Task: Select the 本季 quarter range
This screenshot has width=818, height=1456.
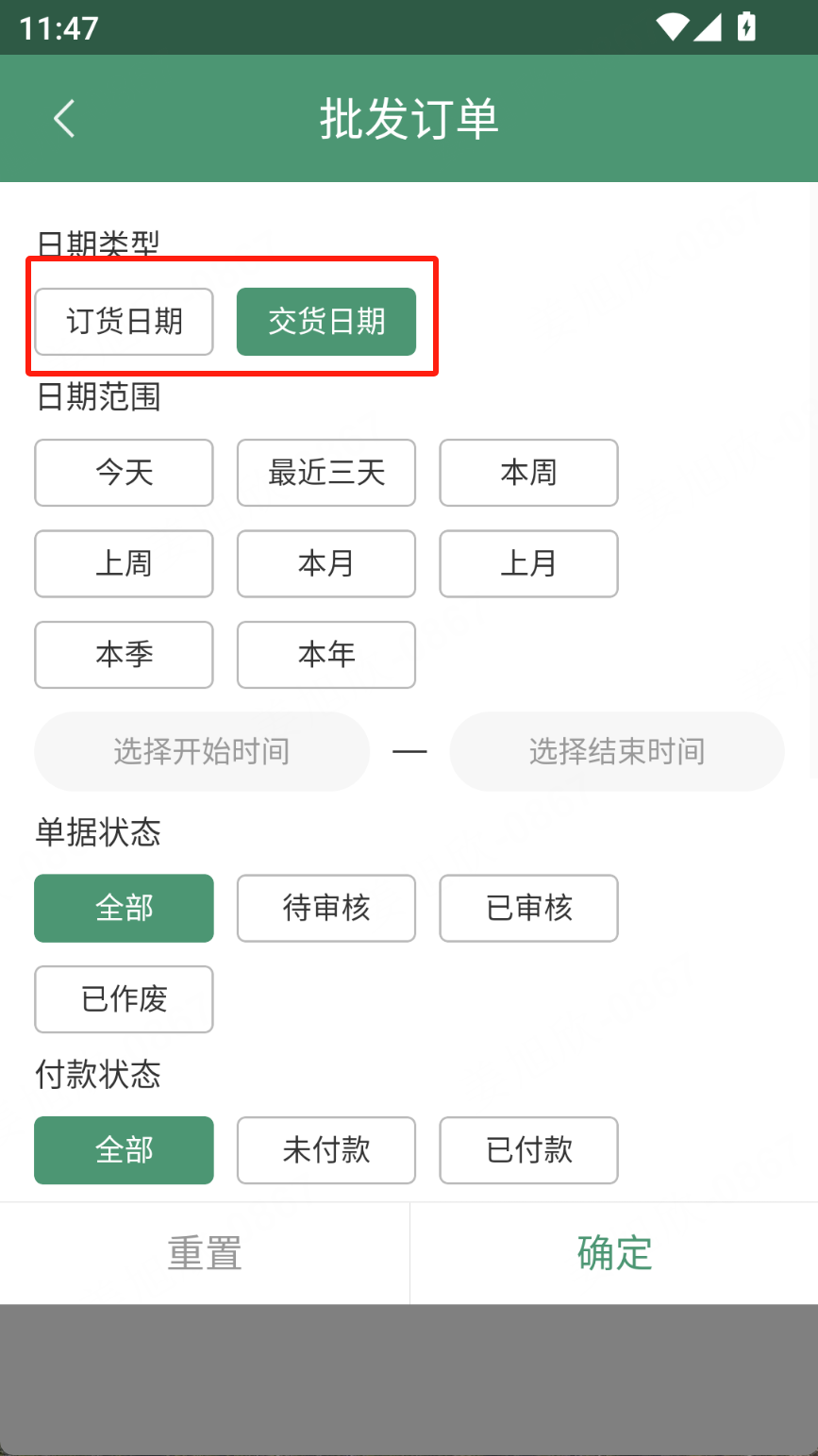Action: pos(124,655)
